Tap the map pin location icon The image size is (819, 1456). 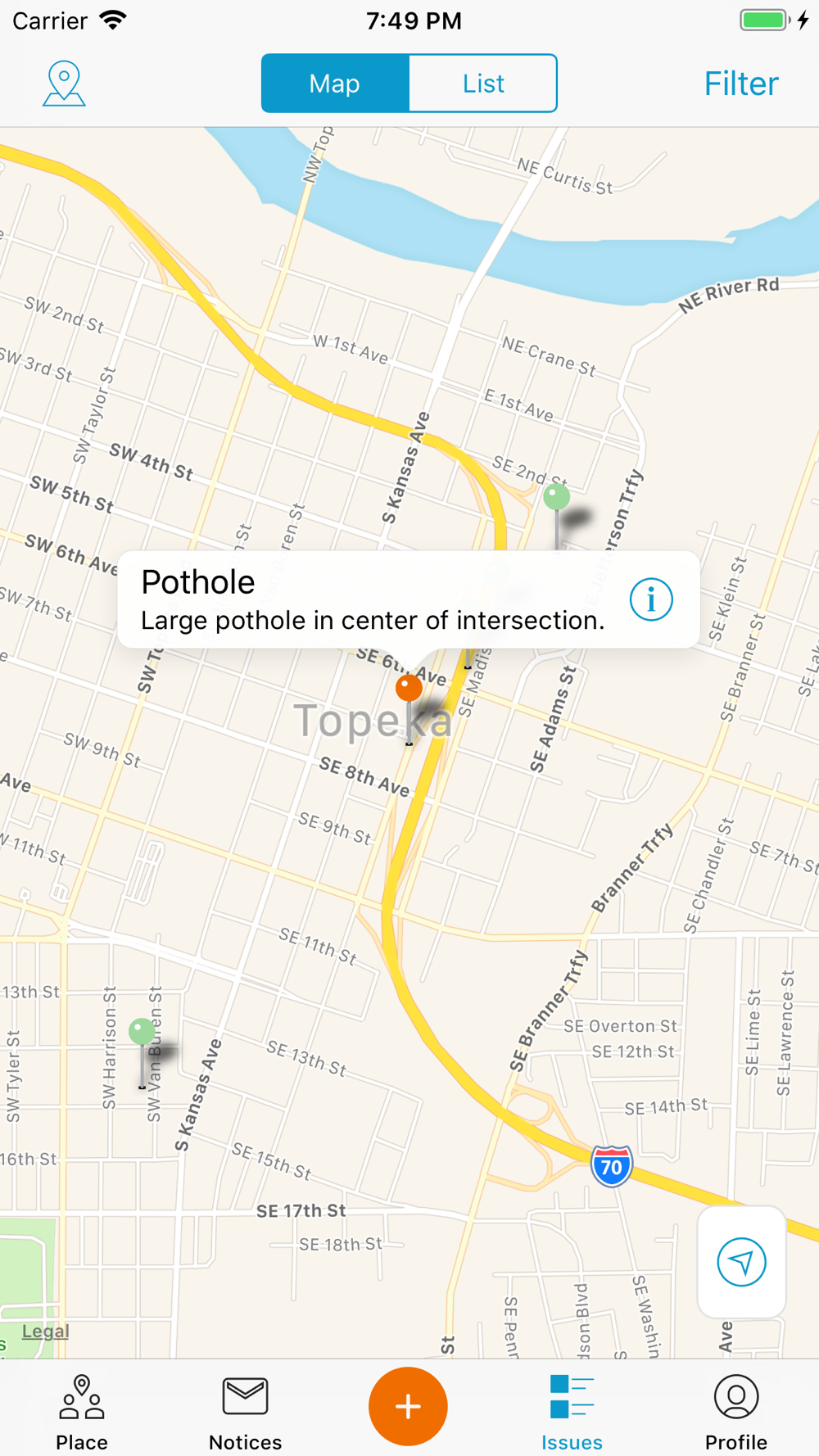pos(64,84)
